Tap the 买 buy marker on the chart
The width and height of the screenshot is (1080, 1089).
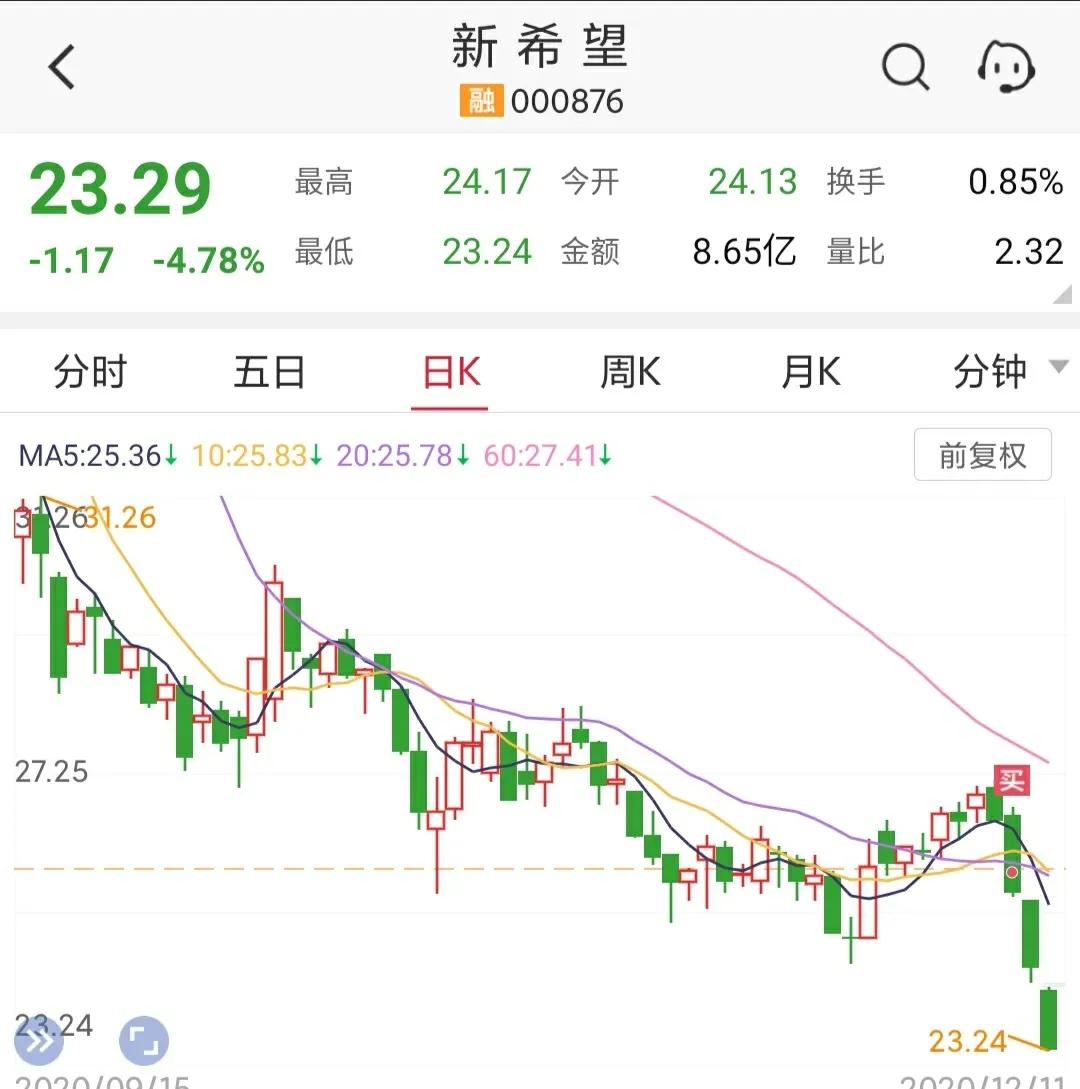[x=1011, y=781]
